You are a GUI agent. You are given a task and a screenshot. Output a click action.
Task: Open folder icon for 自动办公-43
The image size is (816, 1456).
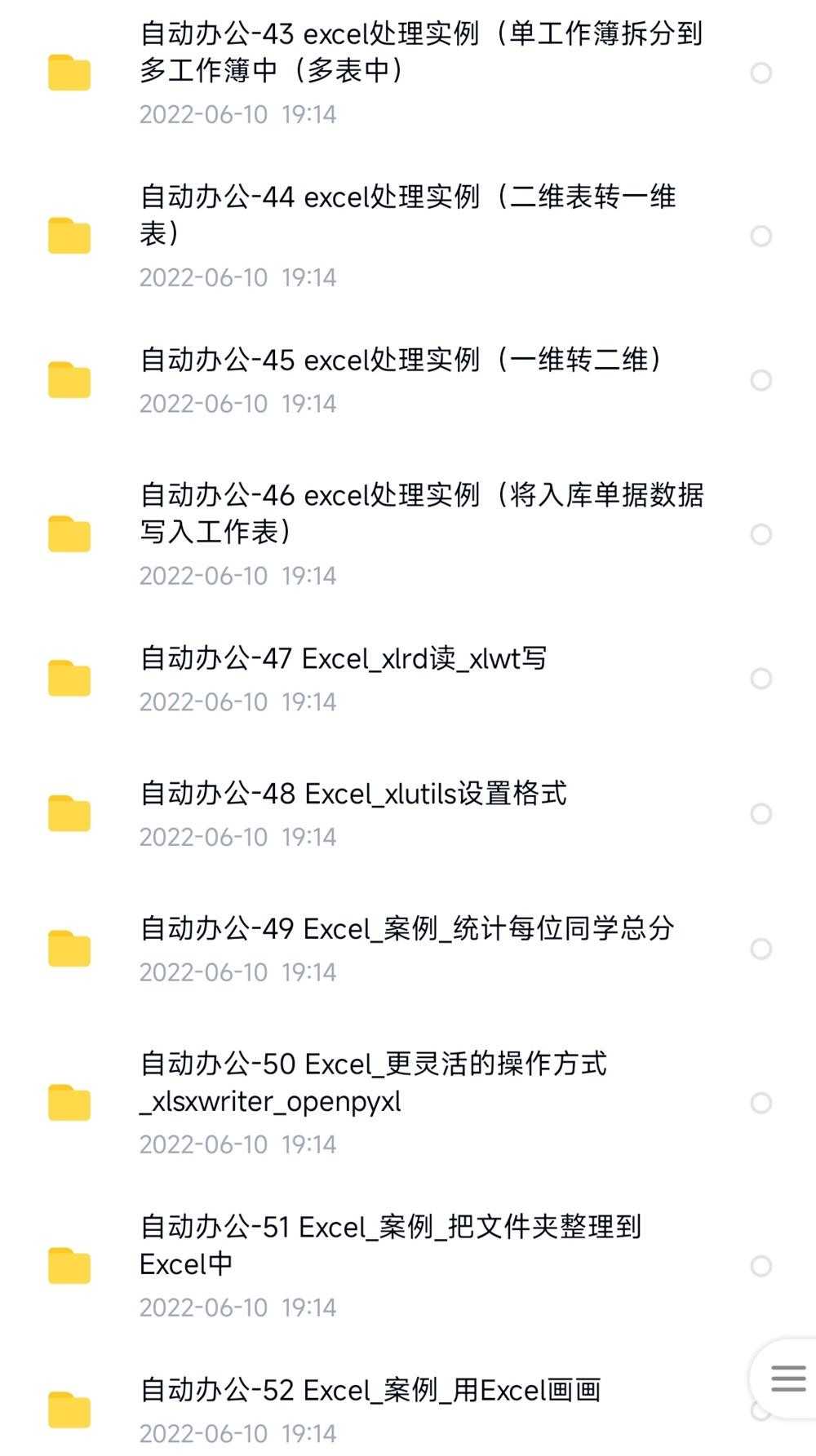(x=69, y=73)
